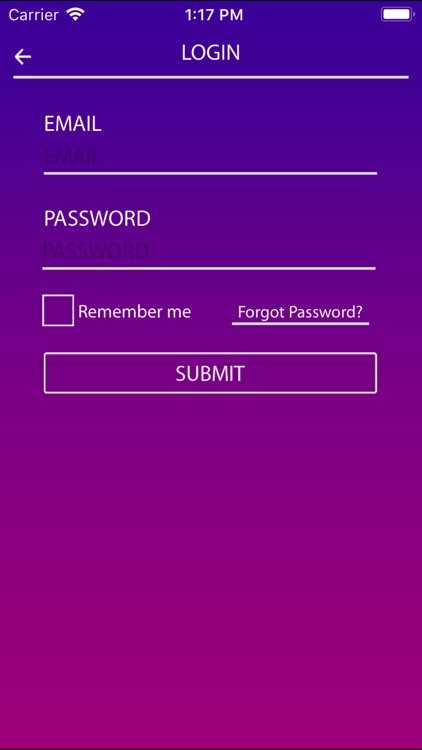Submit the login form

click(211, 373)
